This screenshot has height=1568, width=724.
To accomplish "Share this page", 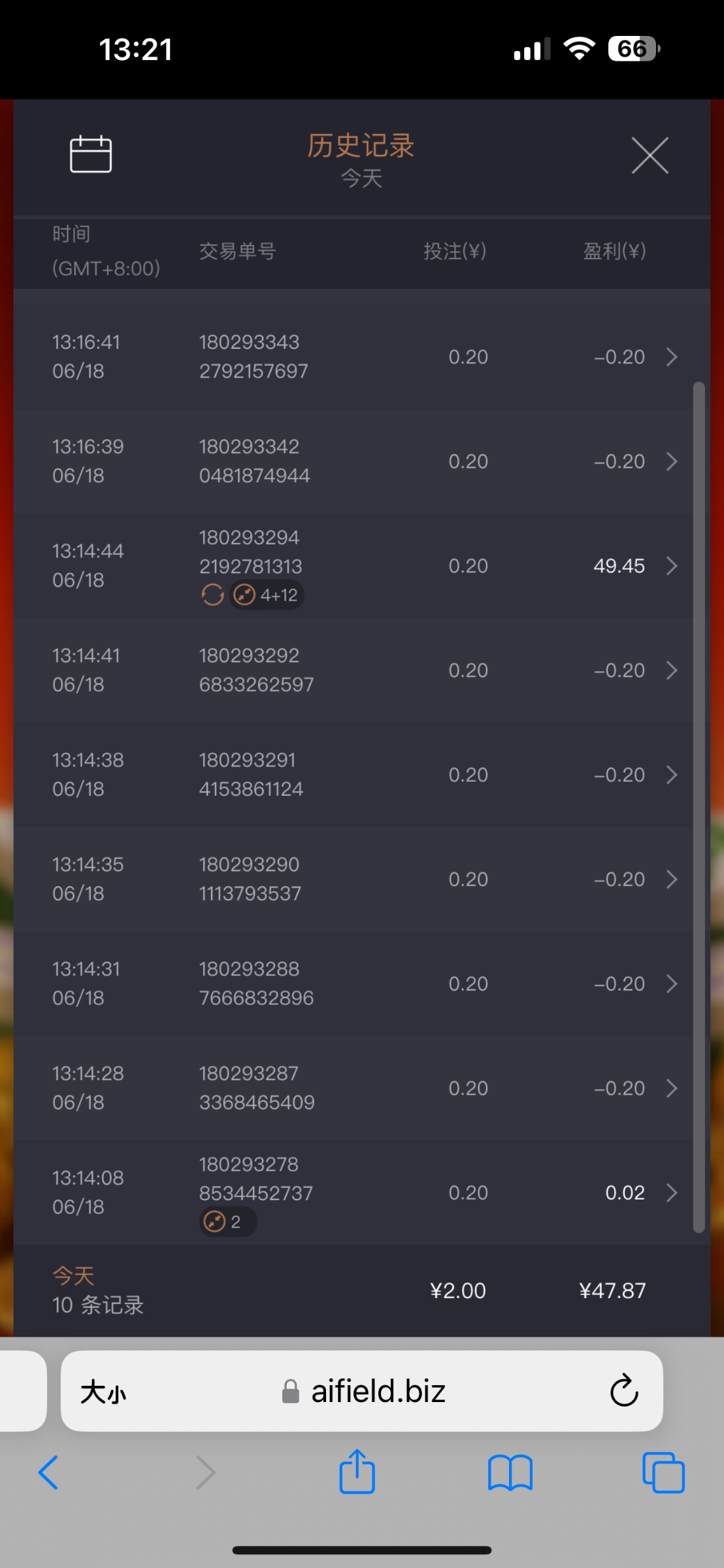I will (357, 1472).
